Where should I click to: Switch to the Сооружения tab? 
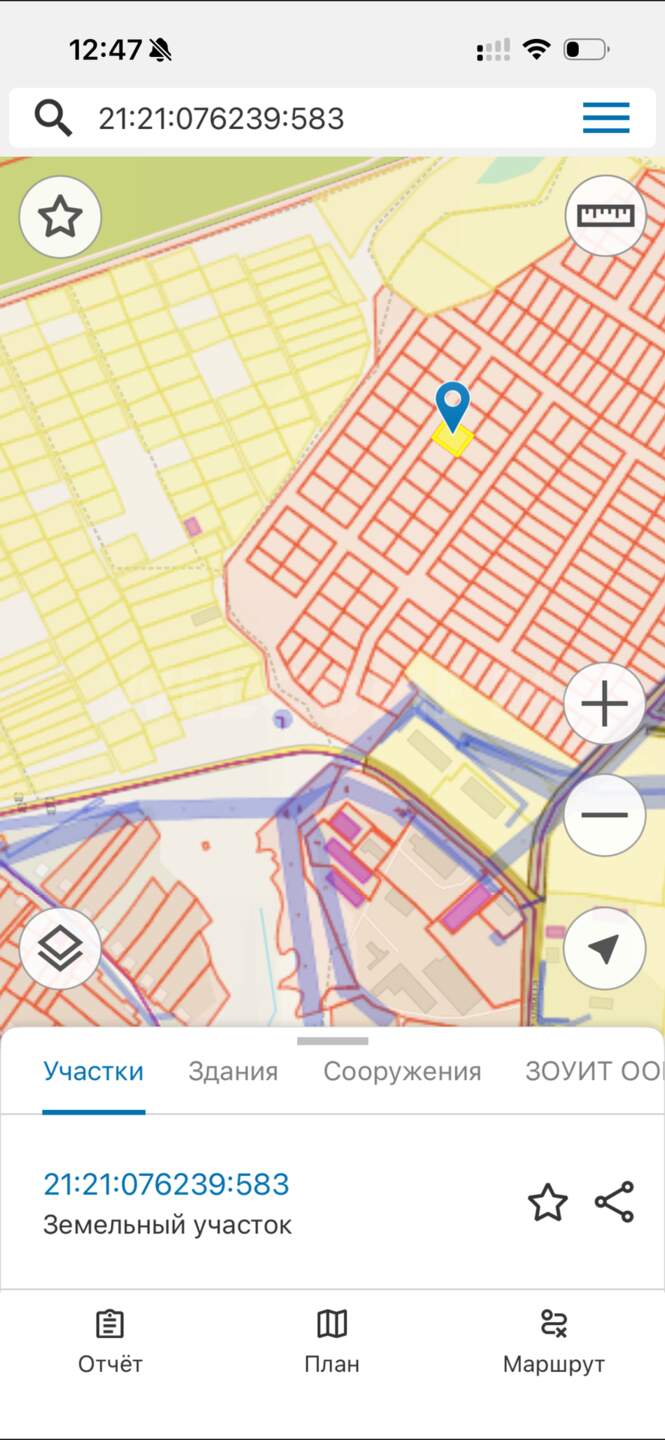pyautogui.click(x=402, y=1072)
